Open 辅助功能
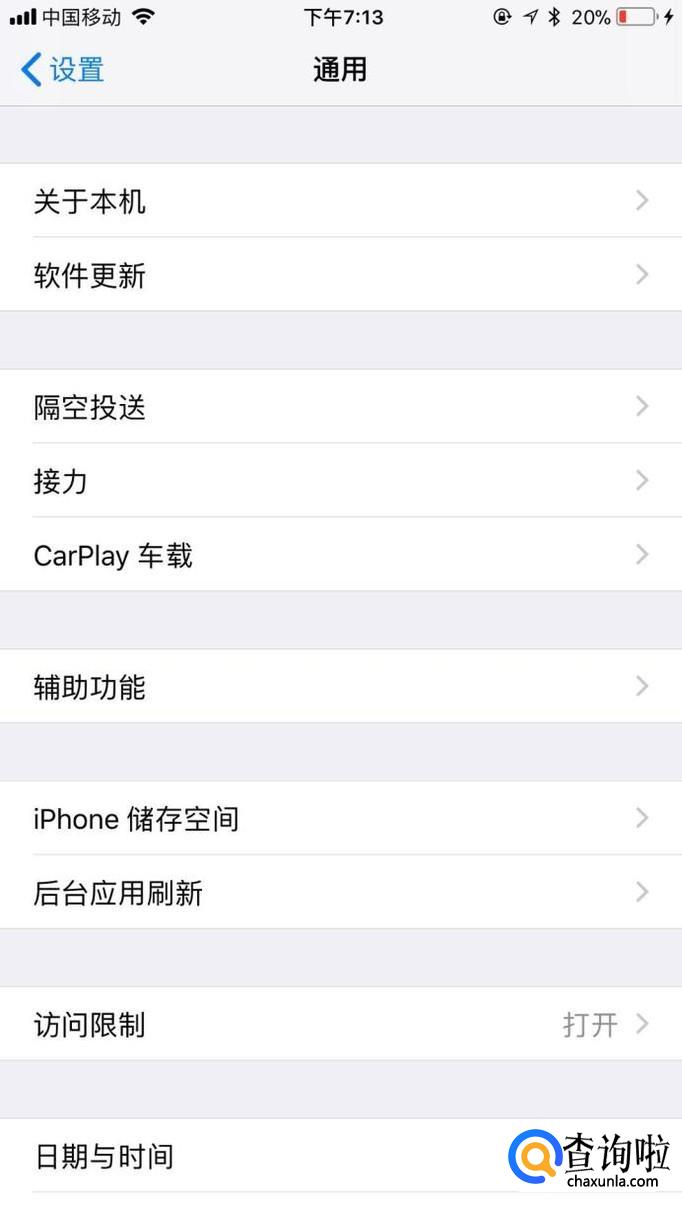Image resolution: width=682 pixels, height=1212 pixels. tap(341, 687)
